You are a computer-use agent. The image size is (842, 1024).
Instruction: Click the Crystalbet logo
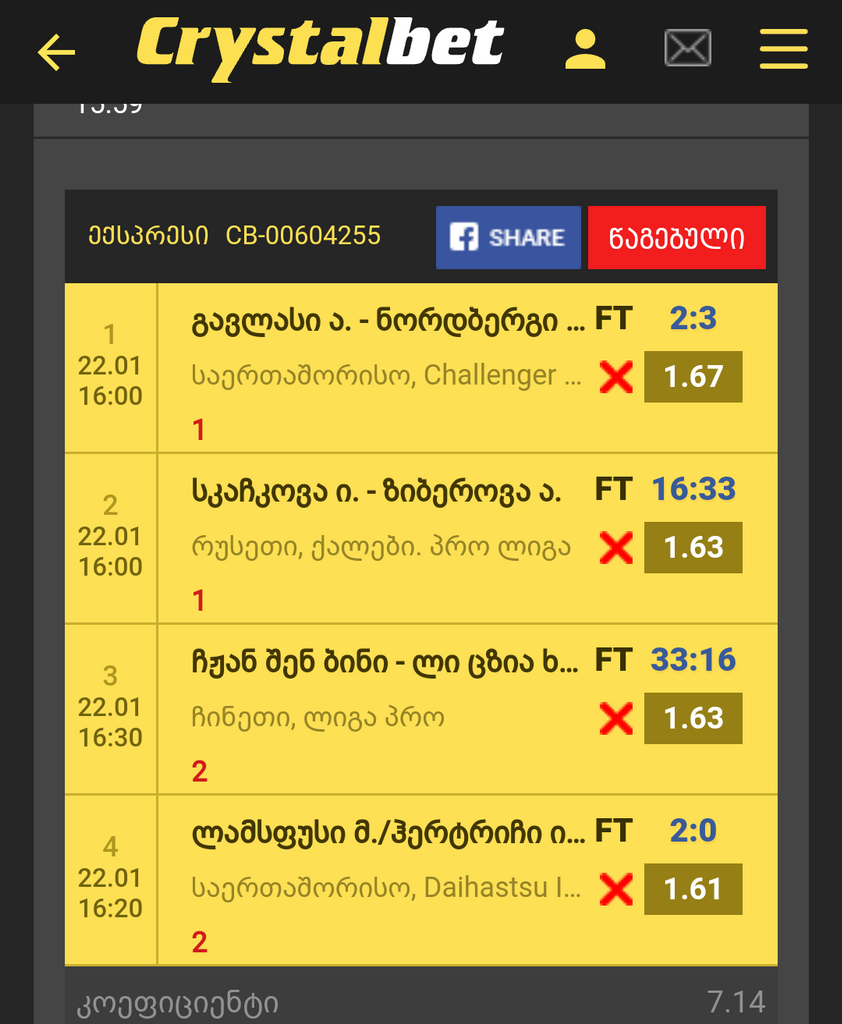click(x=322, y=46)
